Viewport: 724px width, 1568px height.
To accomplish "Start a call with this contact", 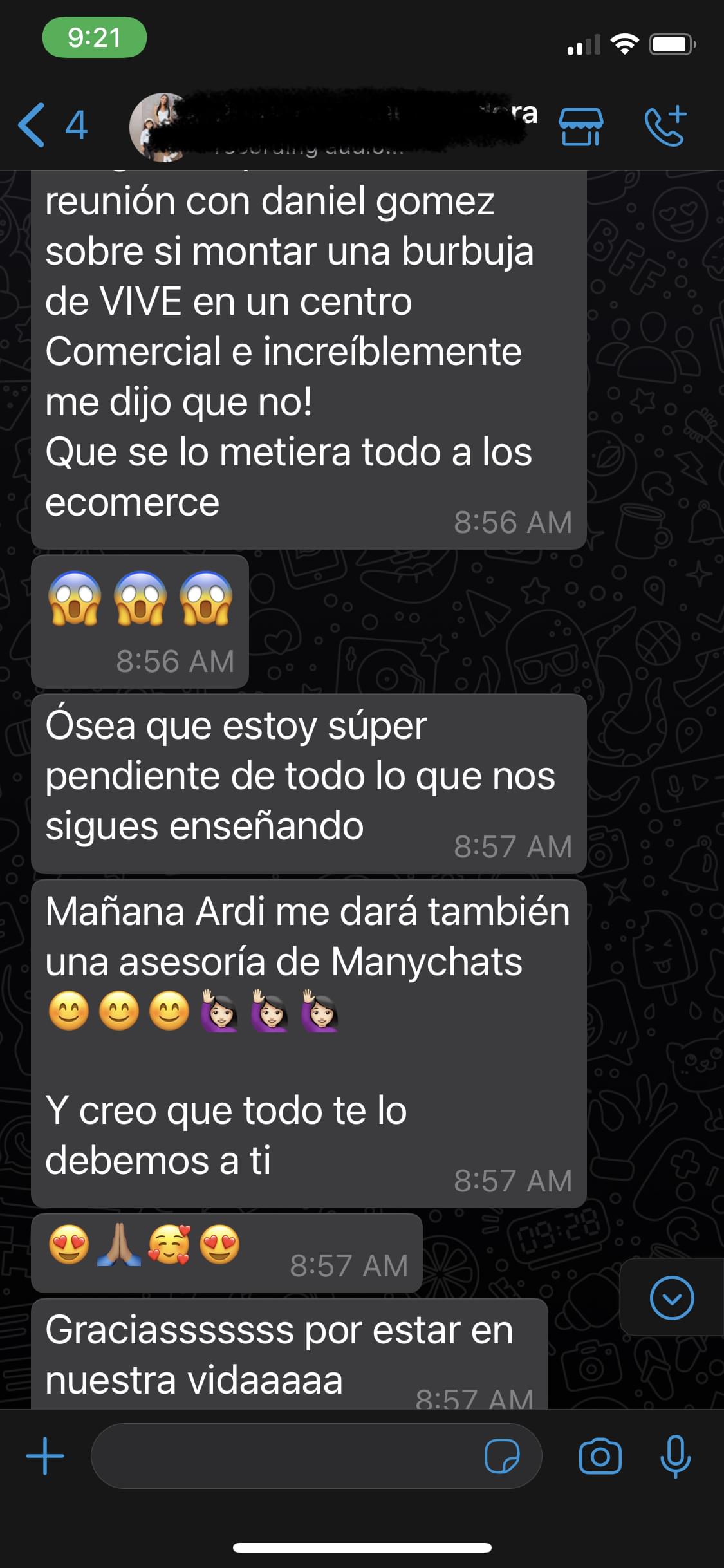I will (665, 126).
